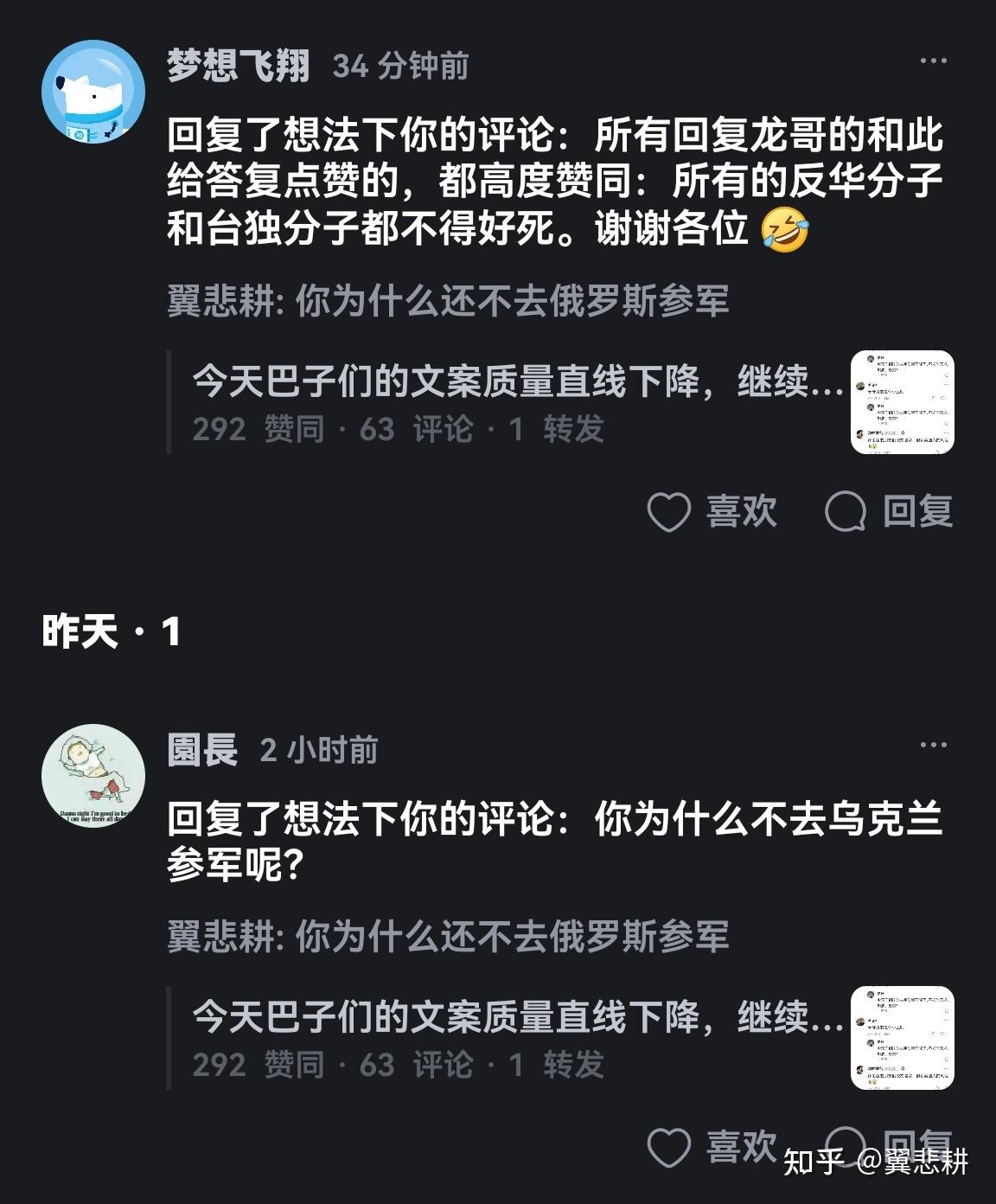This screenshot has width=996, height=1204.
Task: Tap the username 梦想飞翔
Action: 238,66
